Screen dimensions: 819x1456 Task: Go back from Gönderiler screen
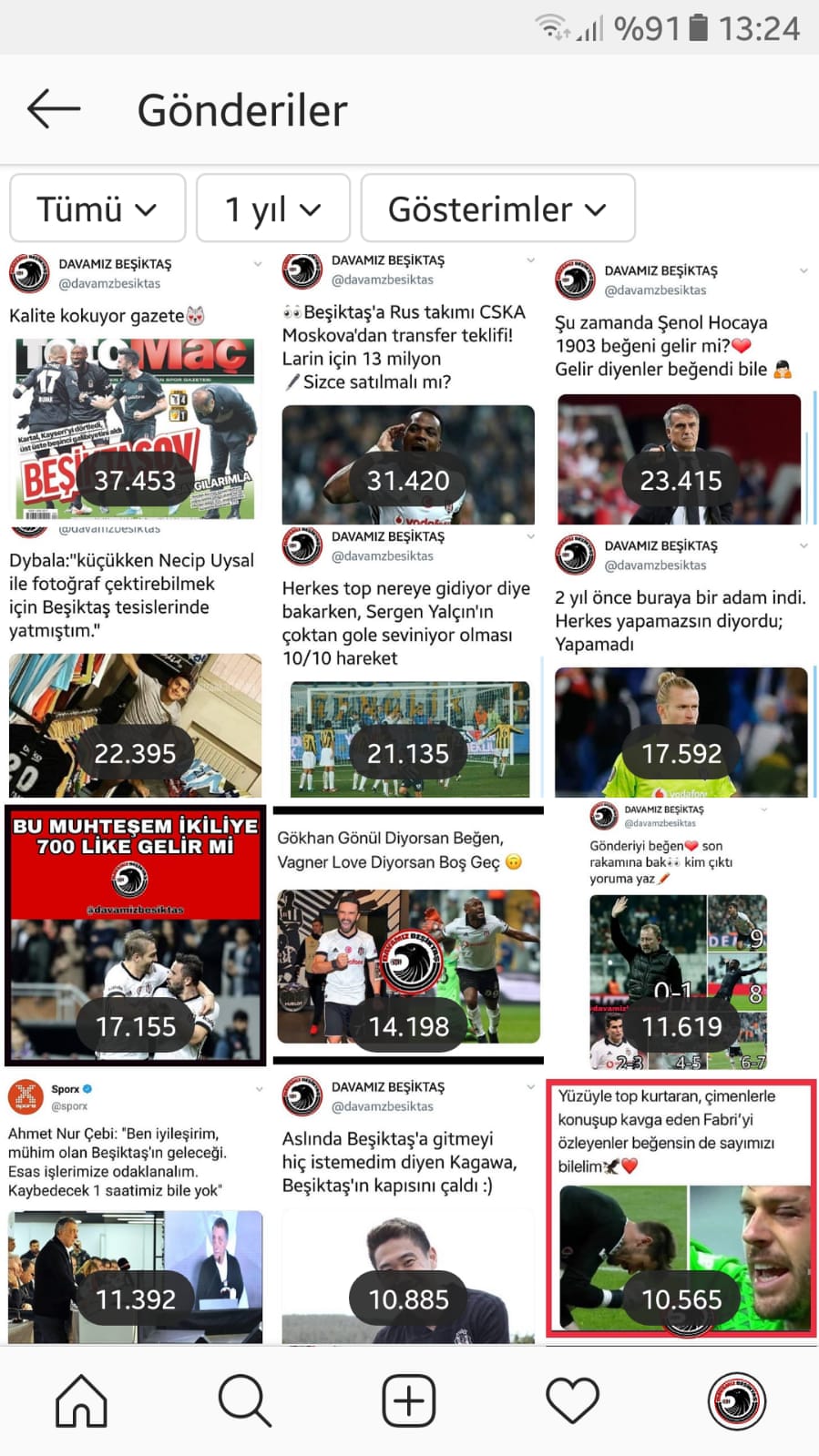(x=54, y=109)
